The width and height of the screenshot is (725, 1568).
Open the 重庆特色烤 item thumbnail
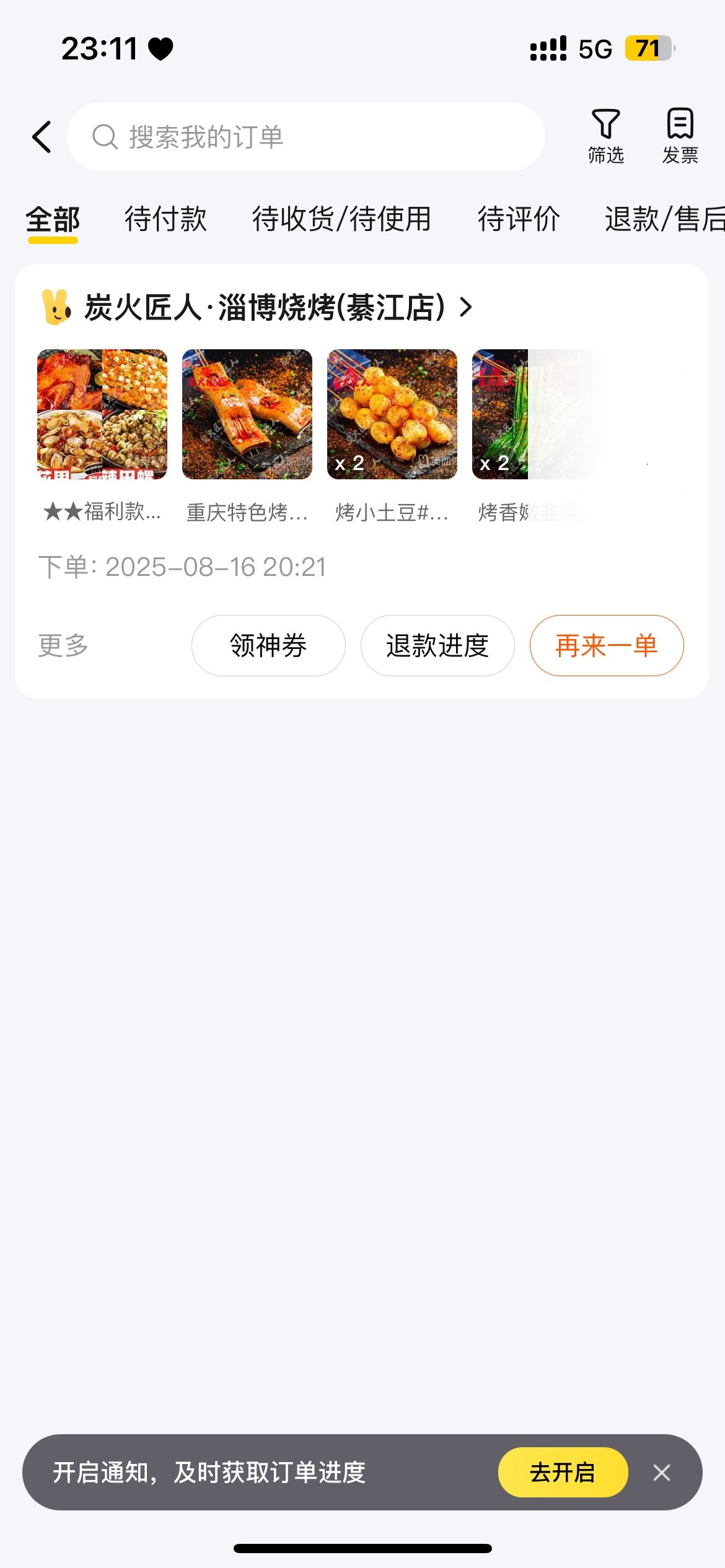pos(247,414)
